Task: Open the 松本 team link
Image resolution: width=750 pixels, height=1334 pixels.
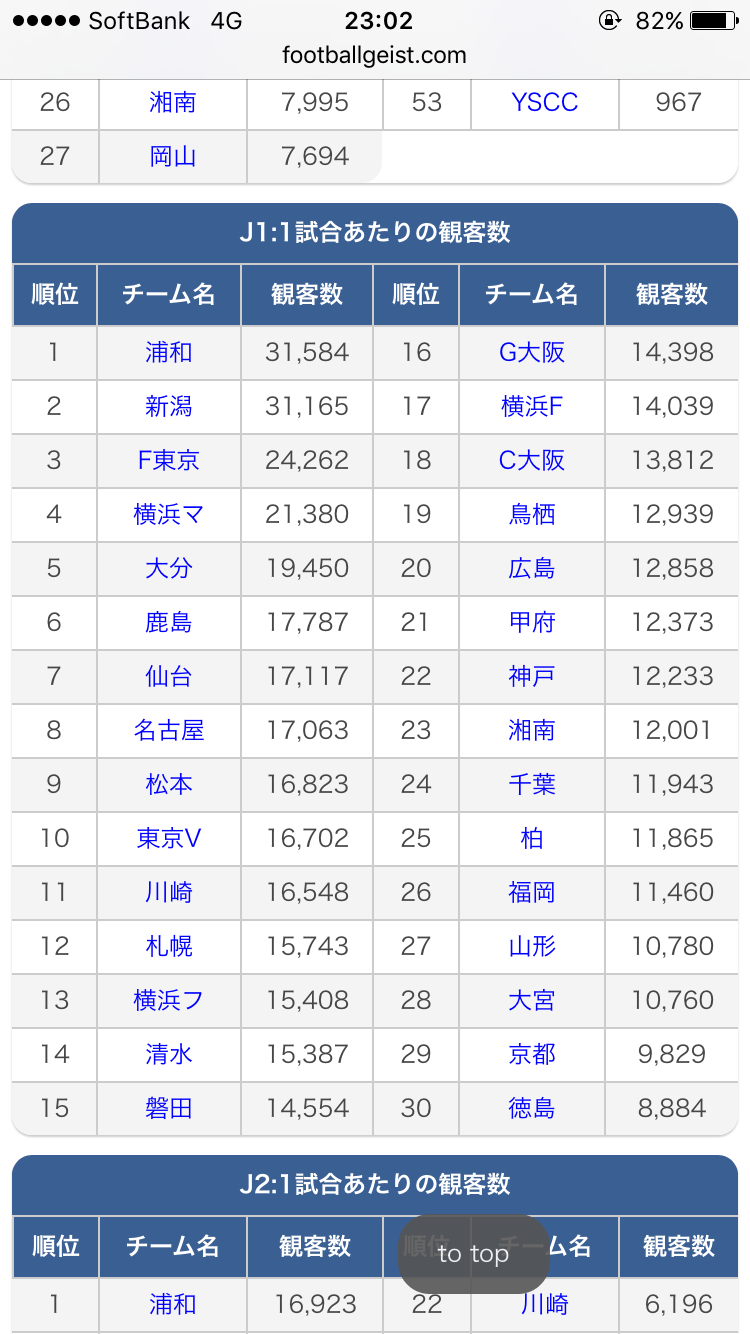Action: [169, 784]
